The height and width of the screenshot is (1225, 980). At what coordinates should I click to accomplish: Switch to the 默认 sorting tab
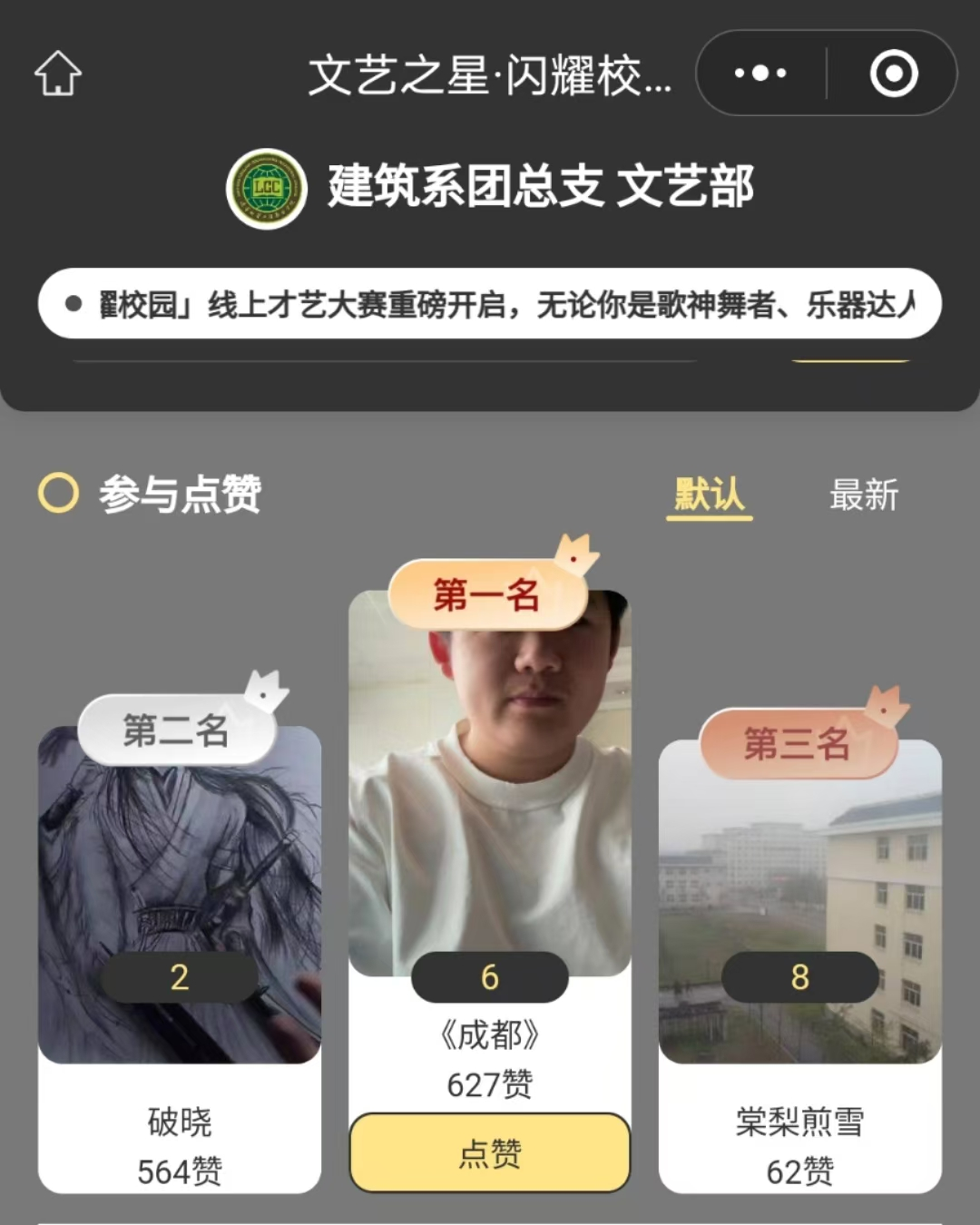click(709, 495)
